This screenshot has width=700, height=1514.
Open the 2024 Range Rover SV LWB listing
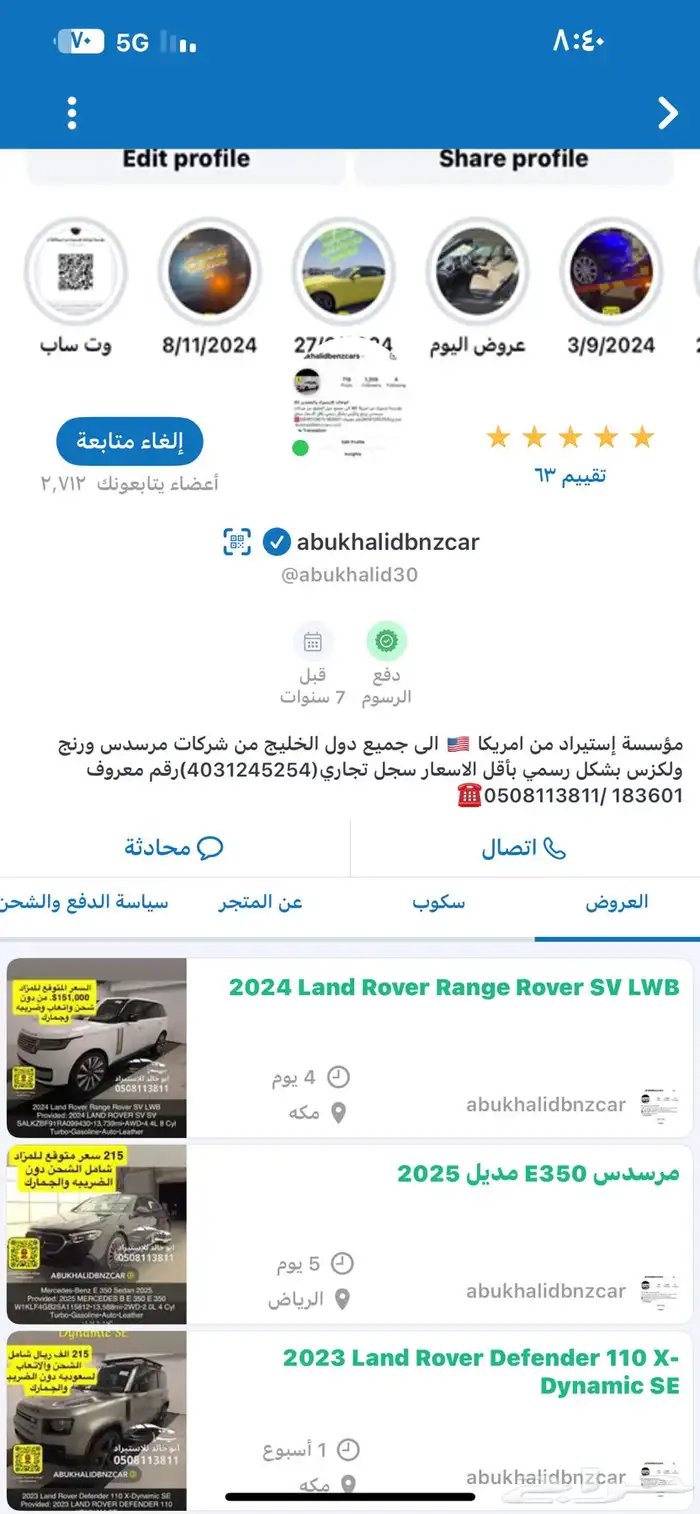(454, 987)
